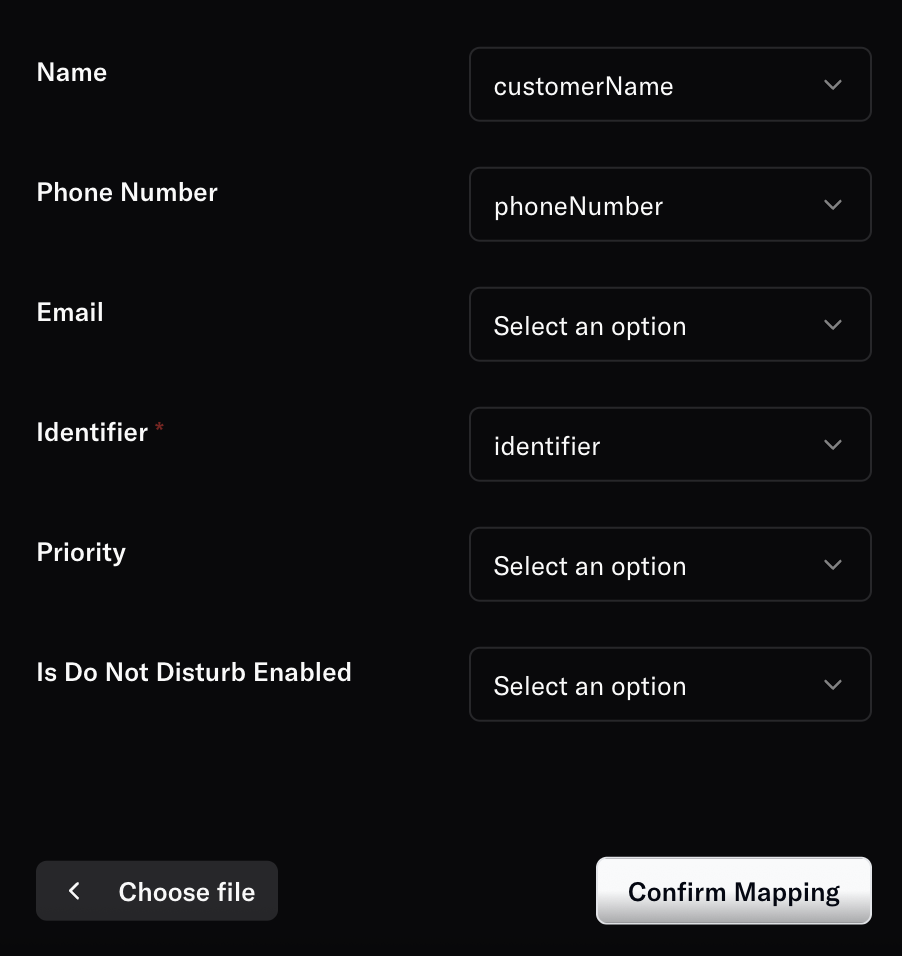The height and width of the screenshot is (956, 902).
Task: Go back to Choose file
Action: point(157,891)
